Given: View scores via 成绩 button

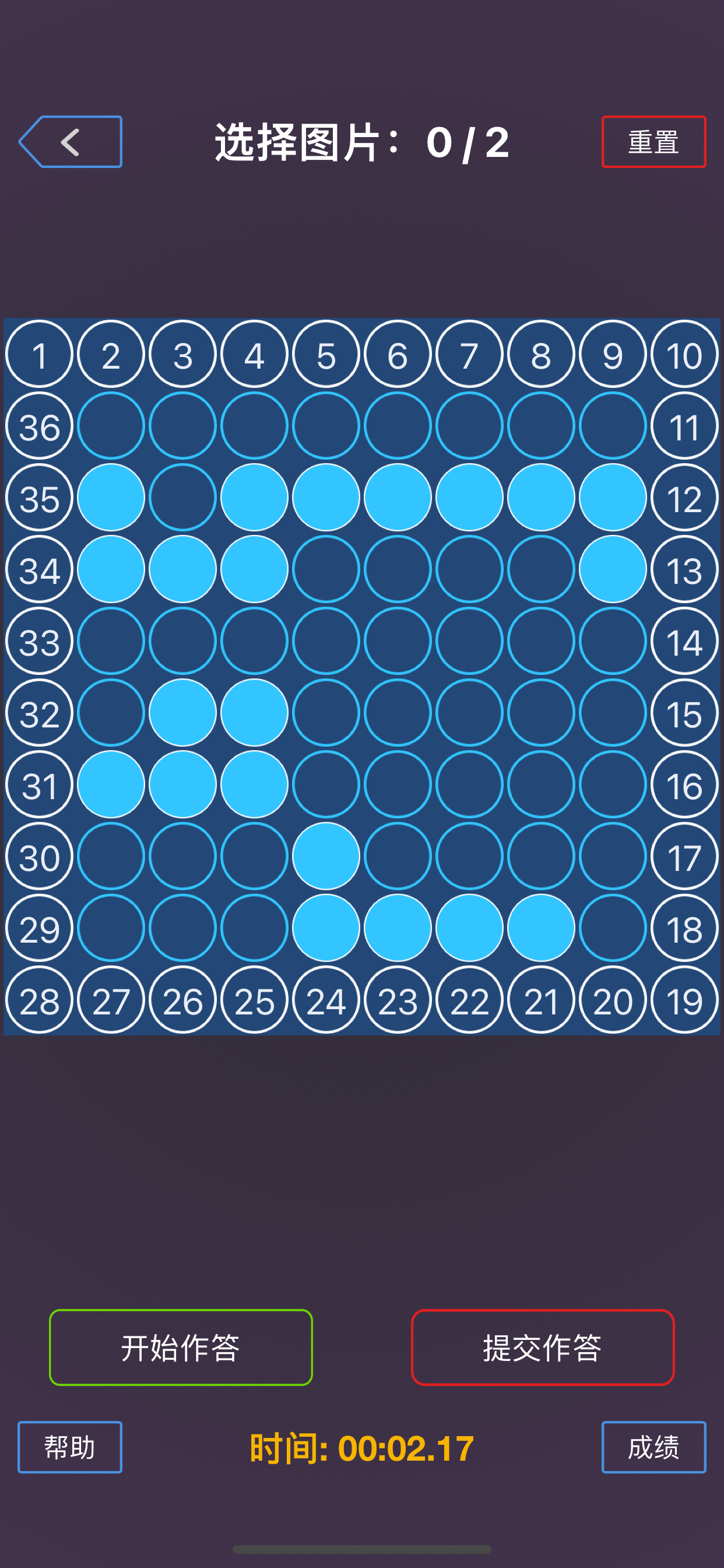Looking at the screenshot, I should pyautogui.click(x=653, y=1447).
